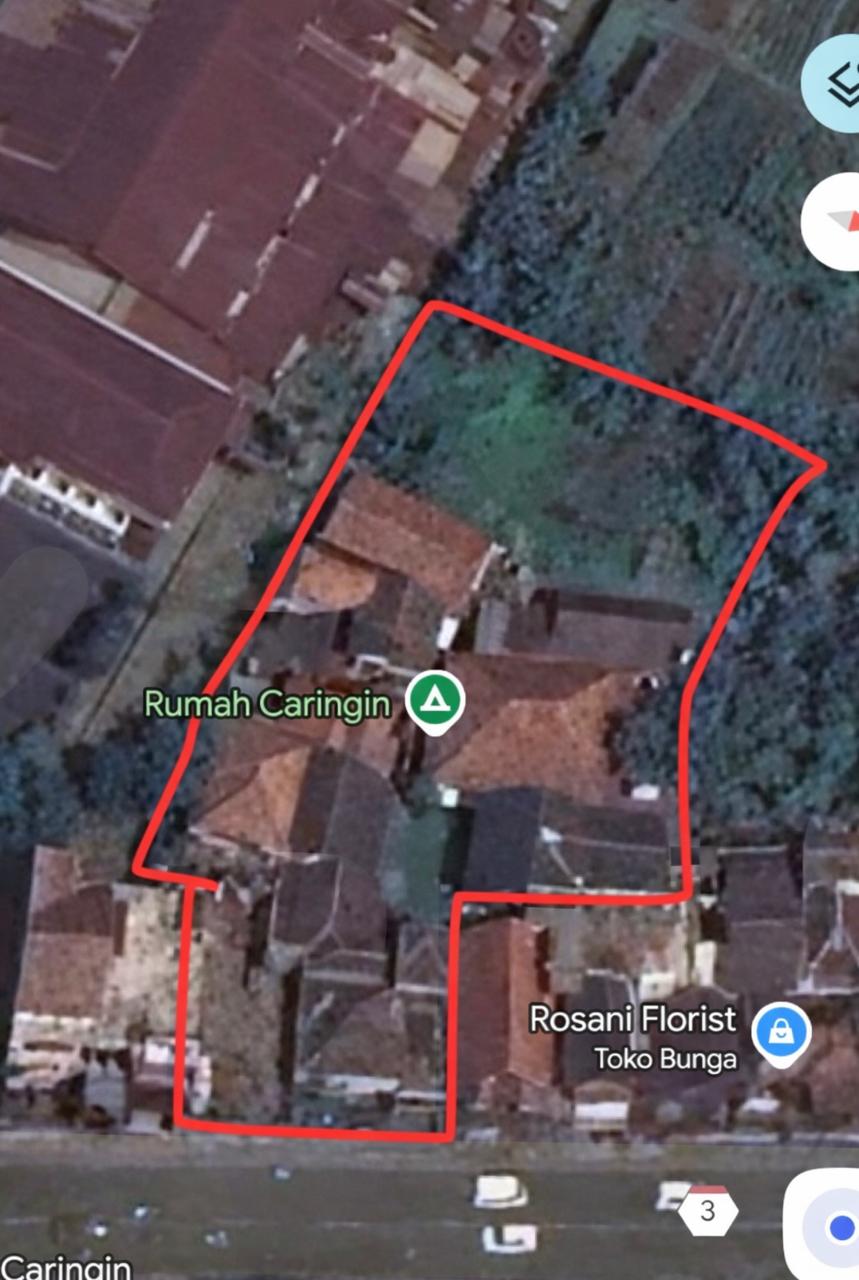Viewport: 859px width, 1280px height.
Task: Tap the compass to reset orientation
Action: coord(838,221)
